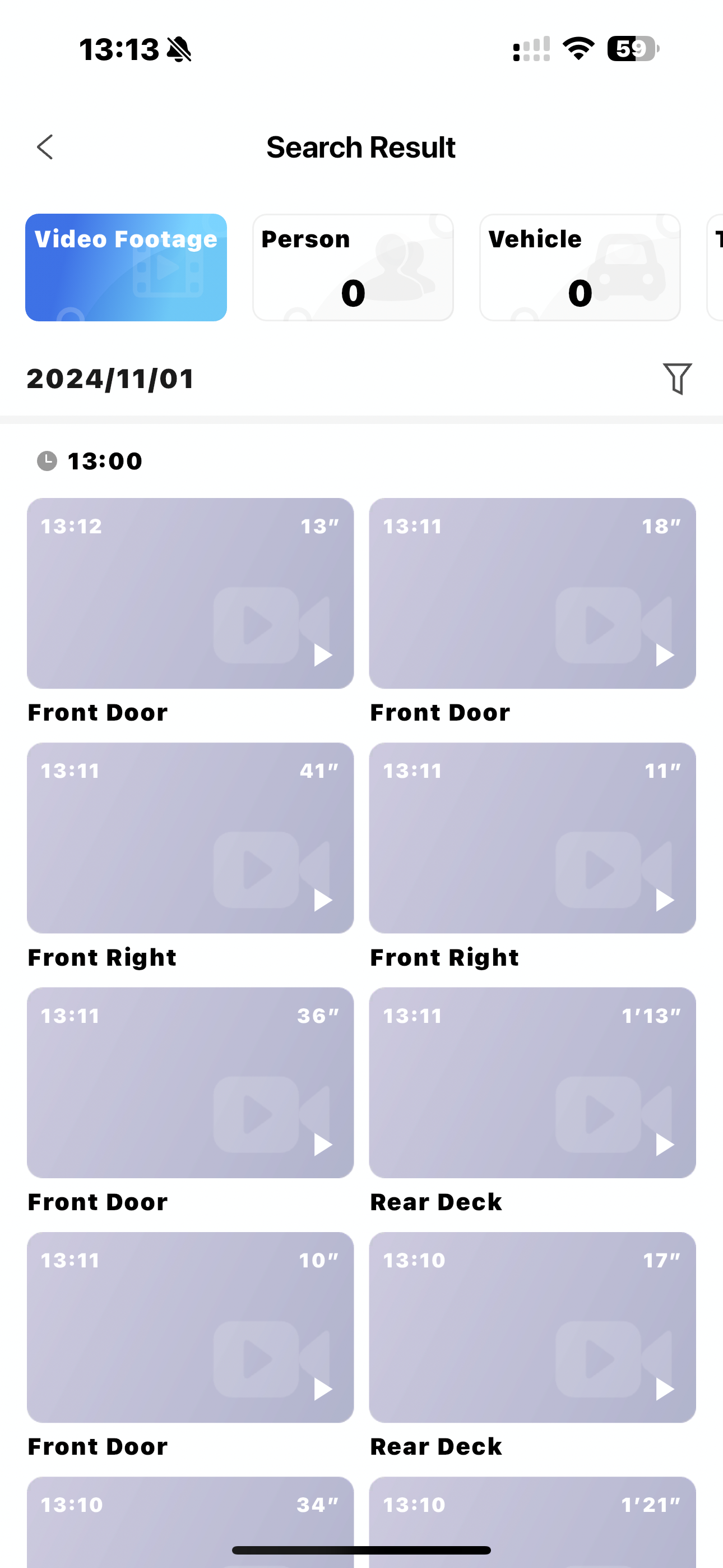This screenshot has height=1568, width=723.
Task: Go back from Search Result
Action: [45, 147]
